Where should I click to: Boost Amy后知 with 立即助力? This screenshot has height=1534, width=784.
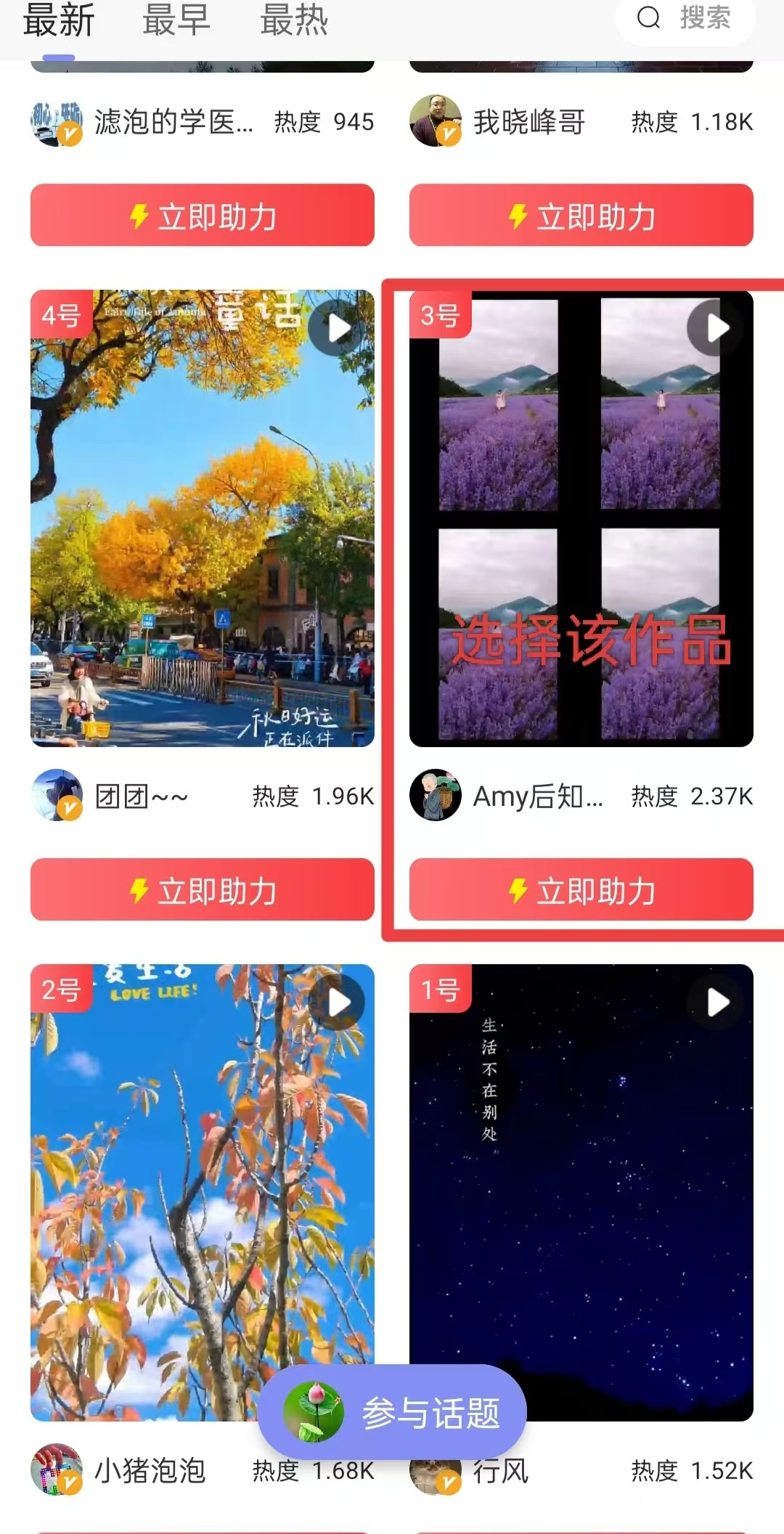pos(581,890)
